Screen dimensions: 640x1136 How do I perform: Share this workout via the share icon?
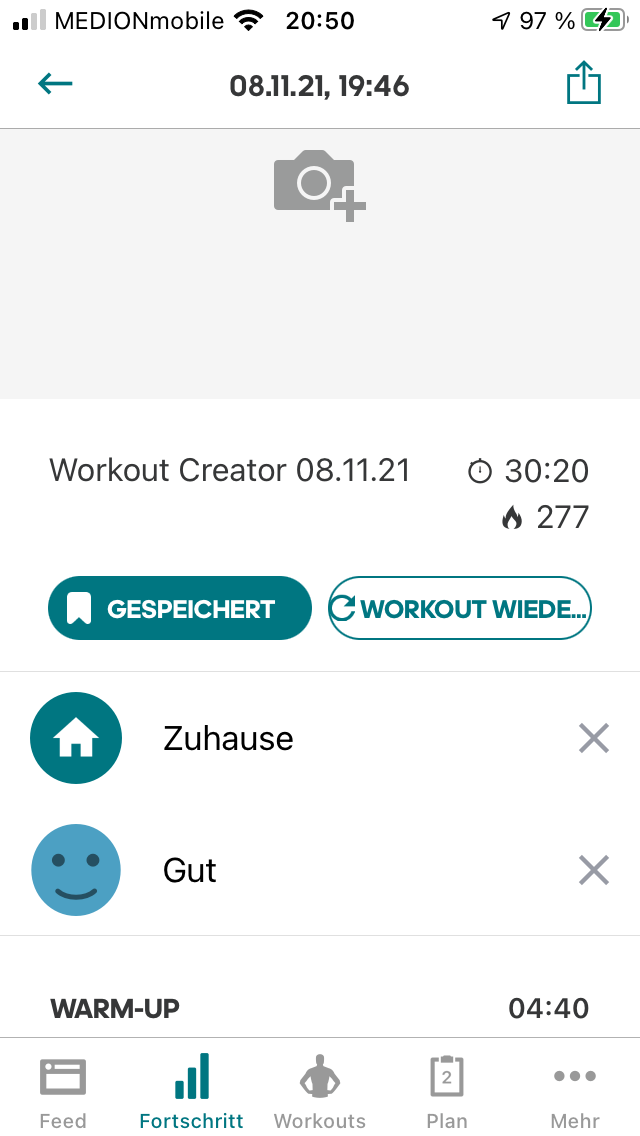coord(583,83)
